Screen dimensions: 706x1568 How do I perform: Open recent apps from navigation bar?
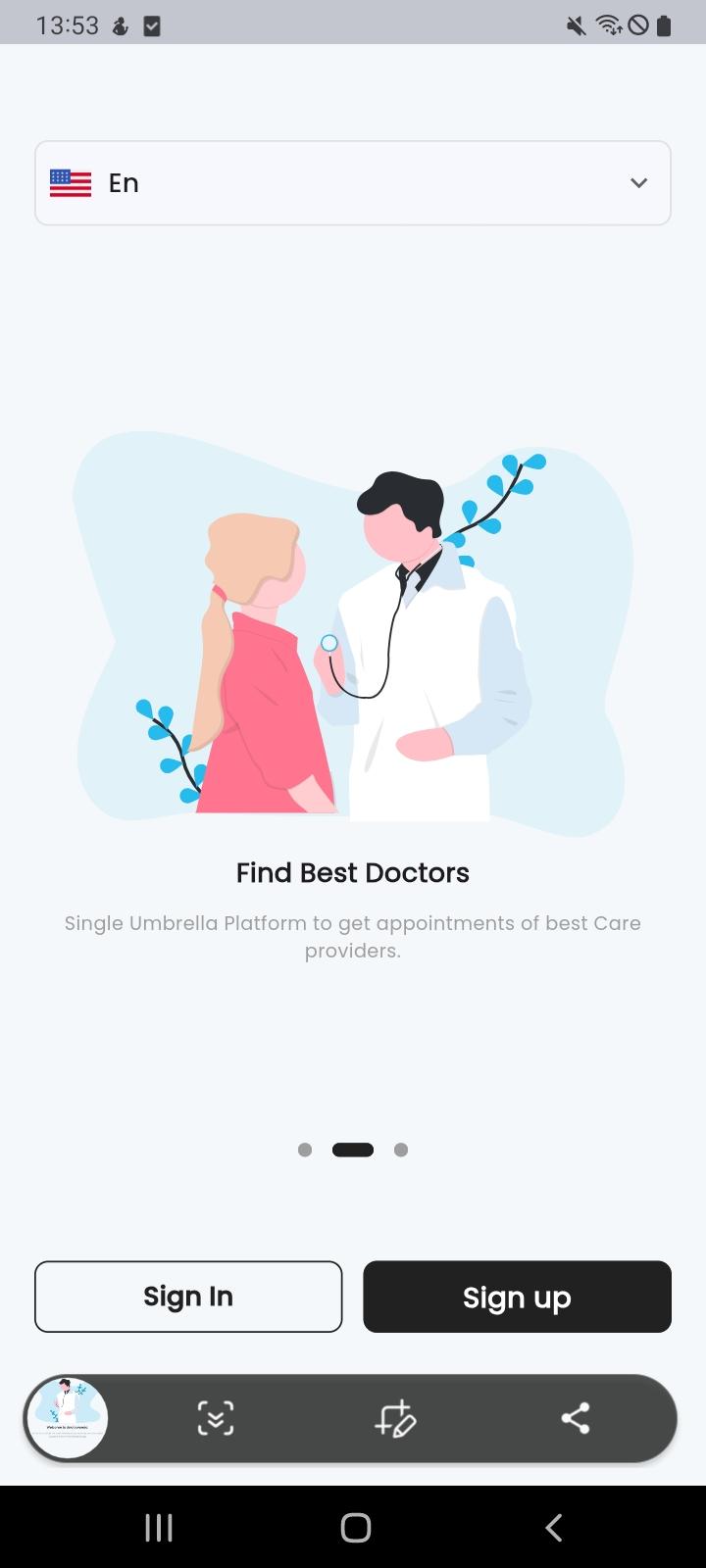pos(159,1527)
